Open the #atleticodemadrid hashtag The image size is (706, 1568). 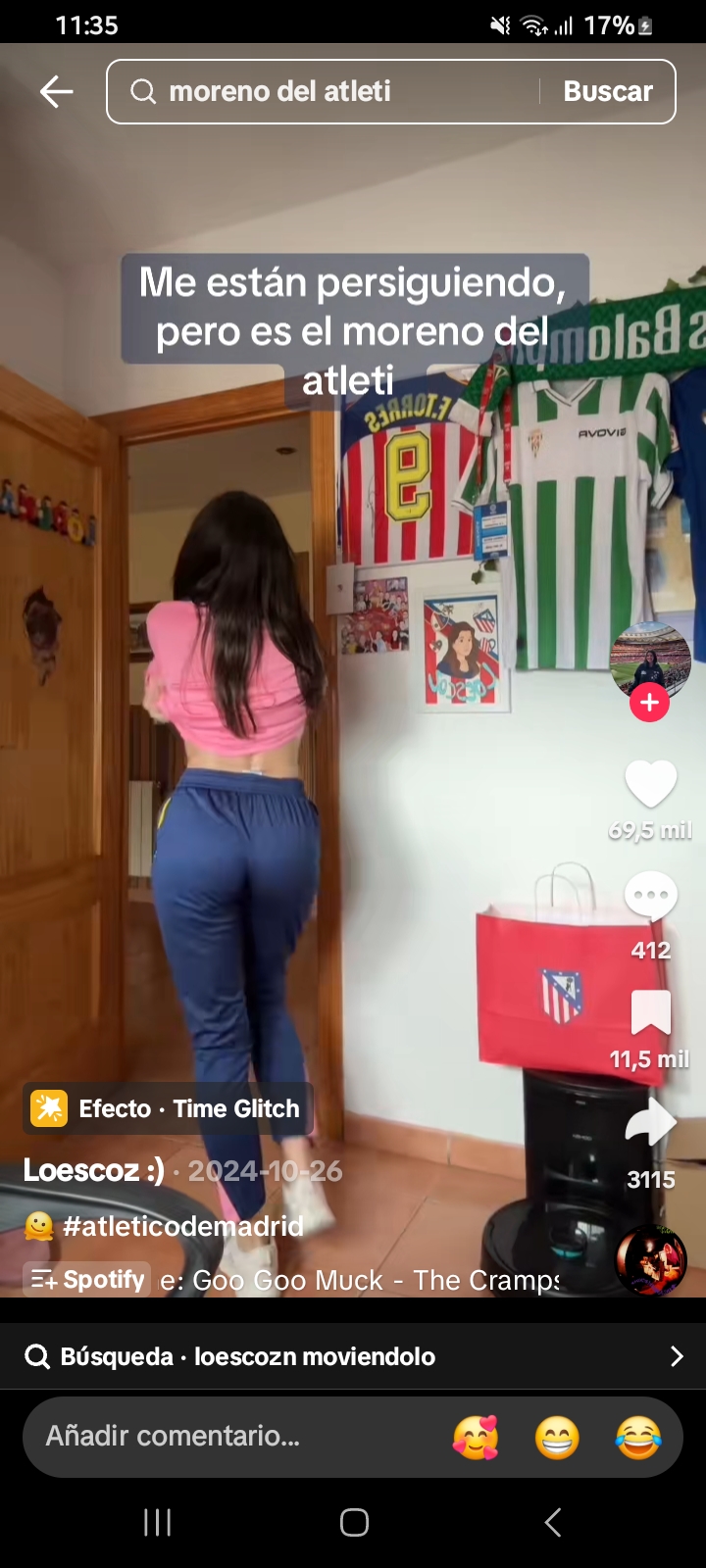click(182, 1226)
